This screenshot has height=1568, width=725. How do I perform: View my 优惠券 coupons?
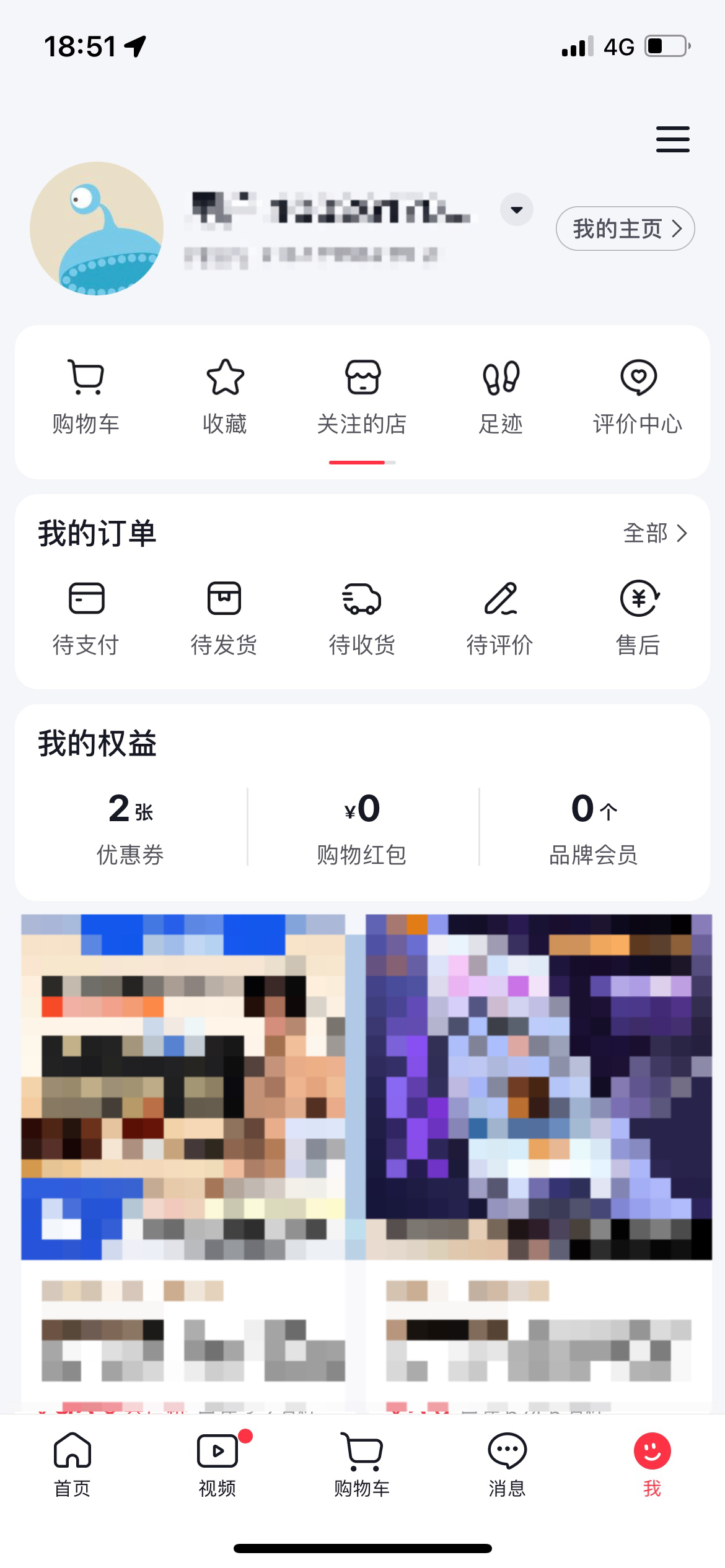pyautogui.click(x=130, y=827)
